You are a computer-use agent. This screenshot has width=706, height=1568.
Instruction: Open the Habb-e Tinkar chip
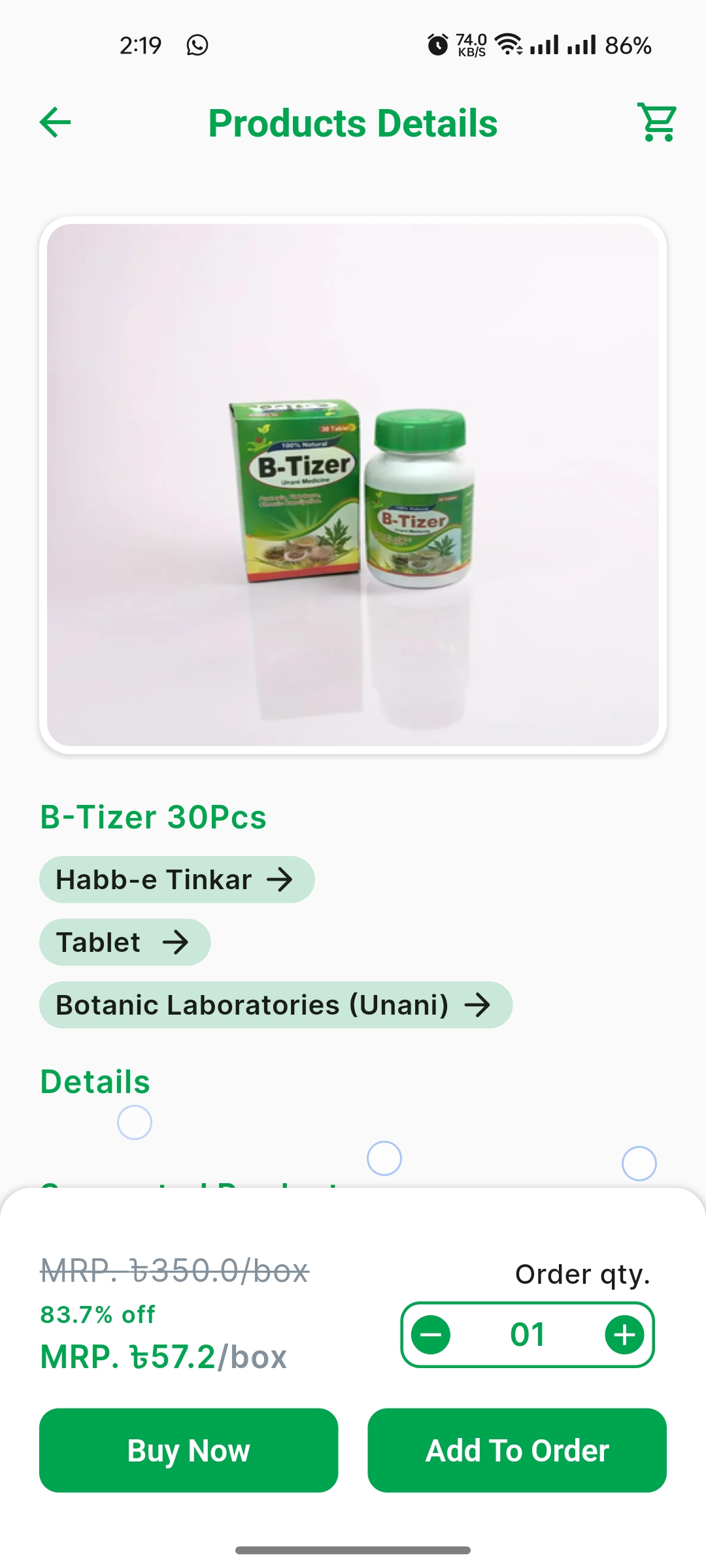point(176,879)
